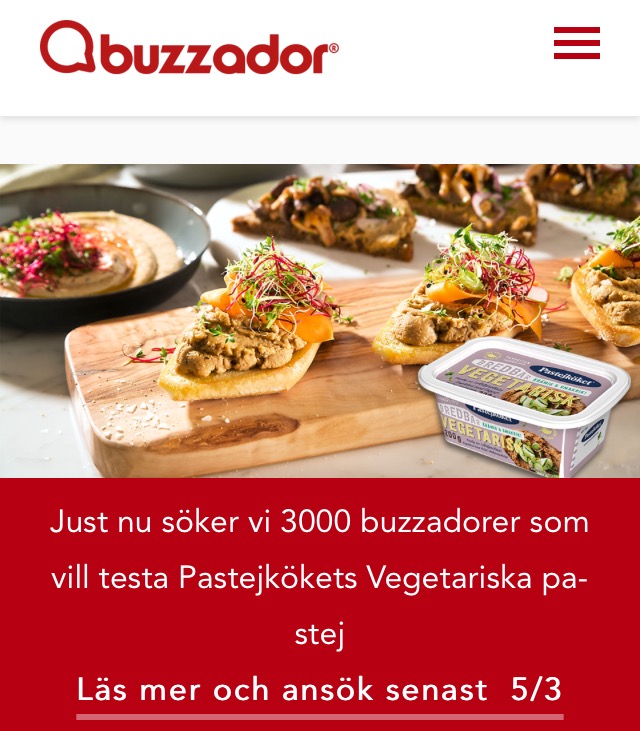
Task: Open the 'Läs mer och ansök senast 5/3' link
Action: tap(319, 689)
